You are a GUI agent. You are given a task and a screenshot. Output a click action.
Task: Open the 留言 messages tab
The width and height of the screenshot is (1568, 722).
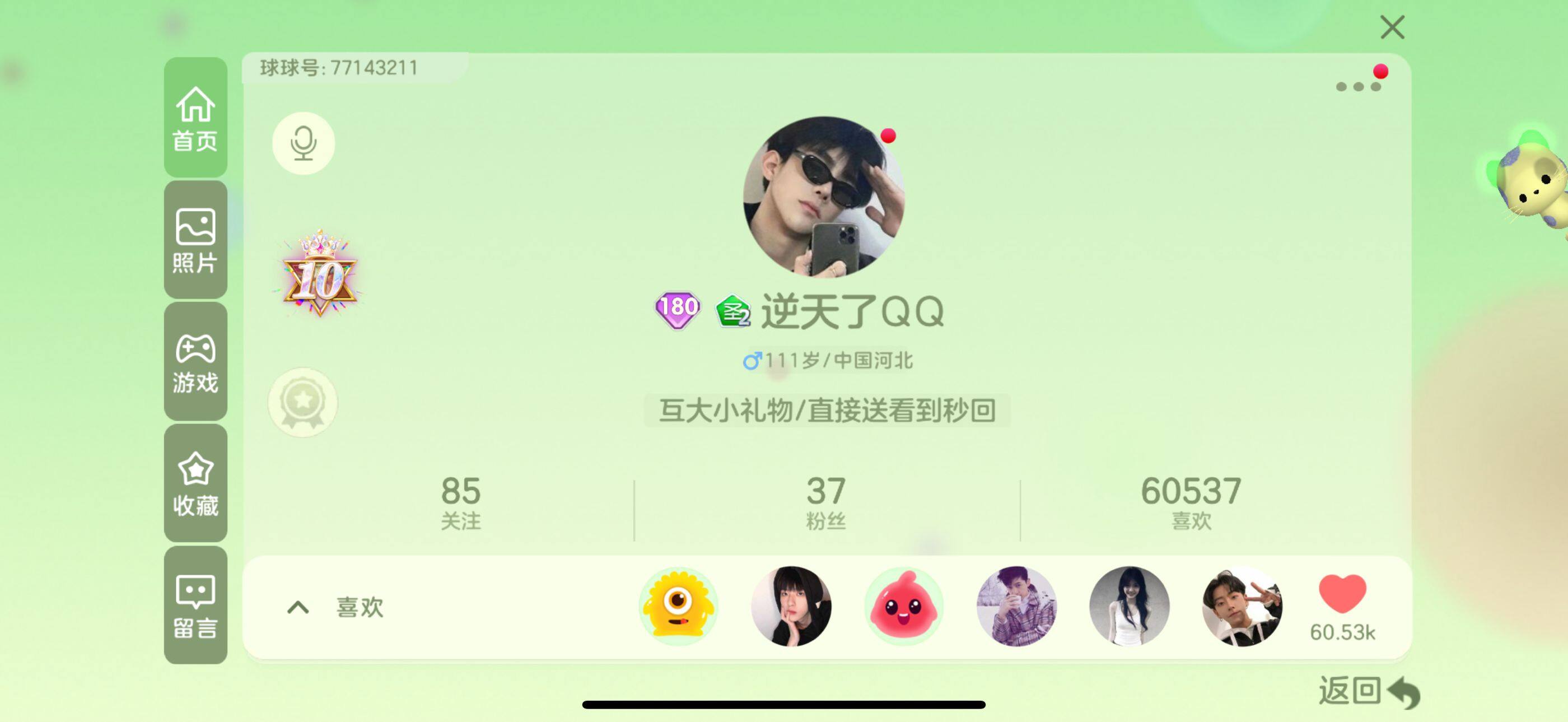(195, 605)
